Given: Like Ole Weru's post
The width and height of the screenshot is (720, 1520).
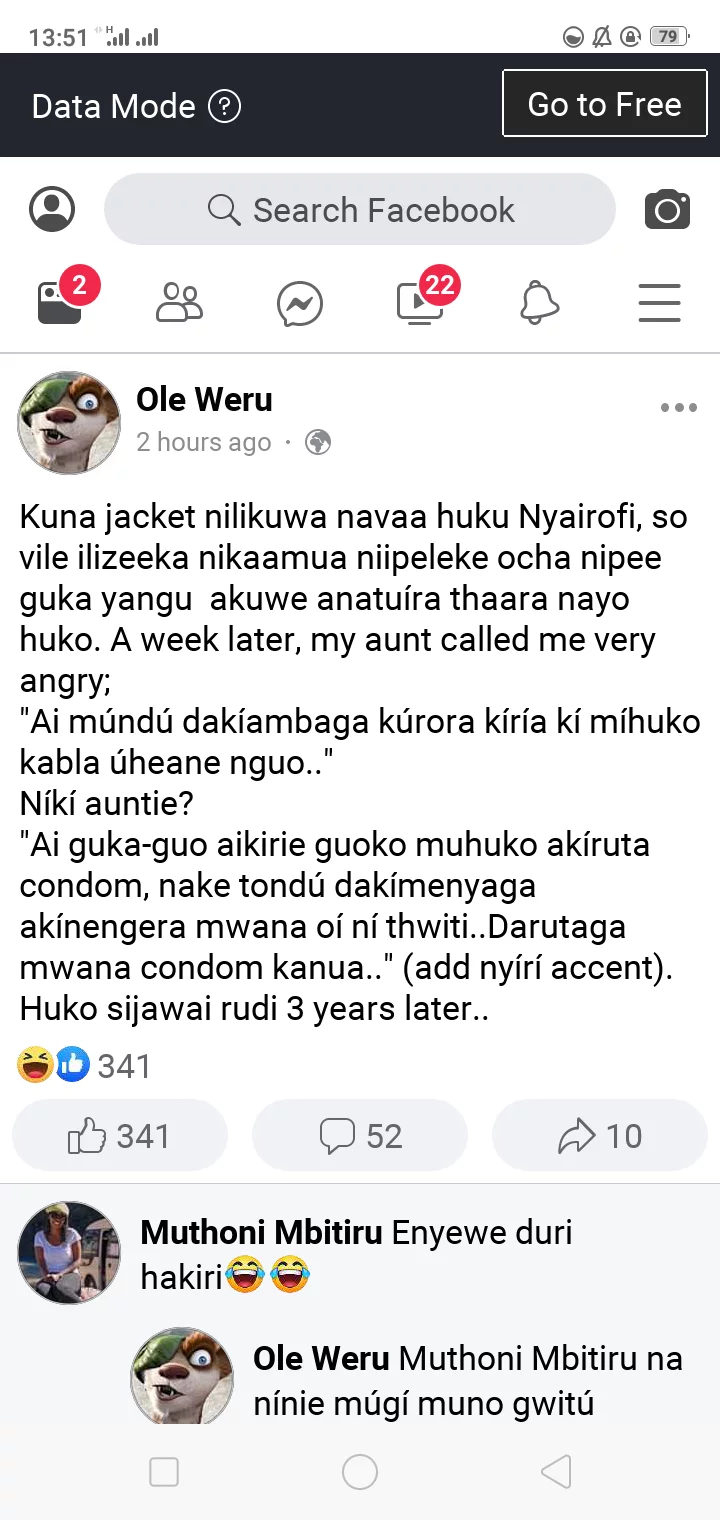Looking at the screenshot, I should (x=120, y=1136).
